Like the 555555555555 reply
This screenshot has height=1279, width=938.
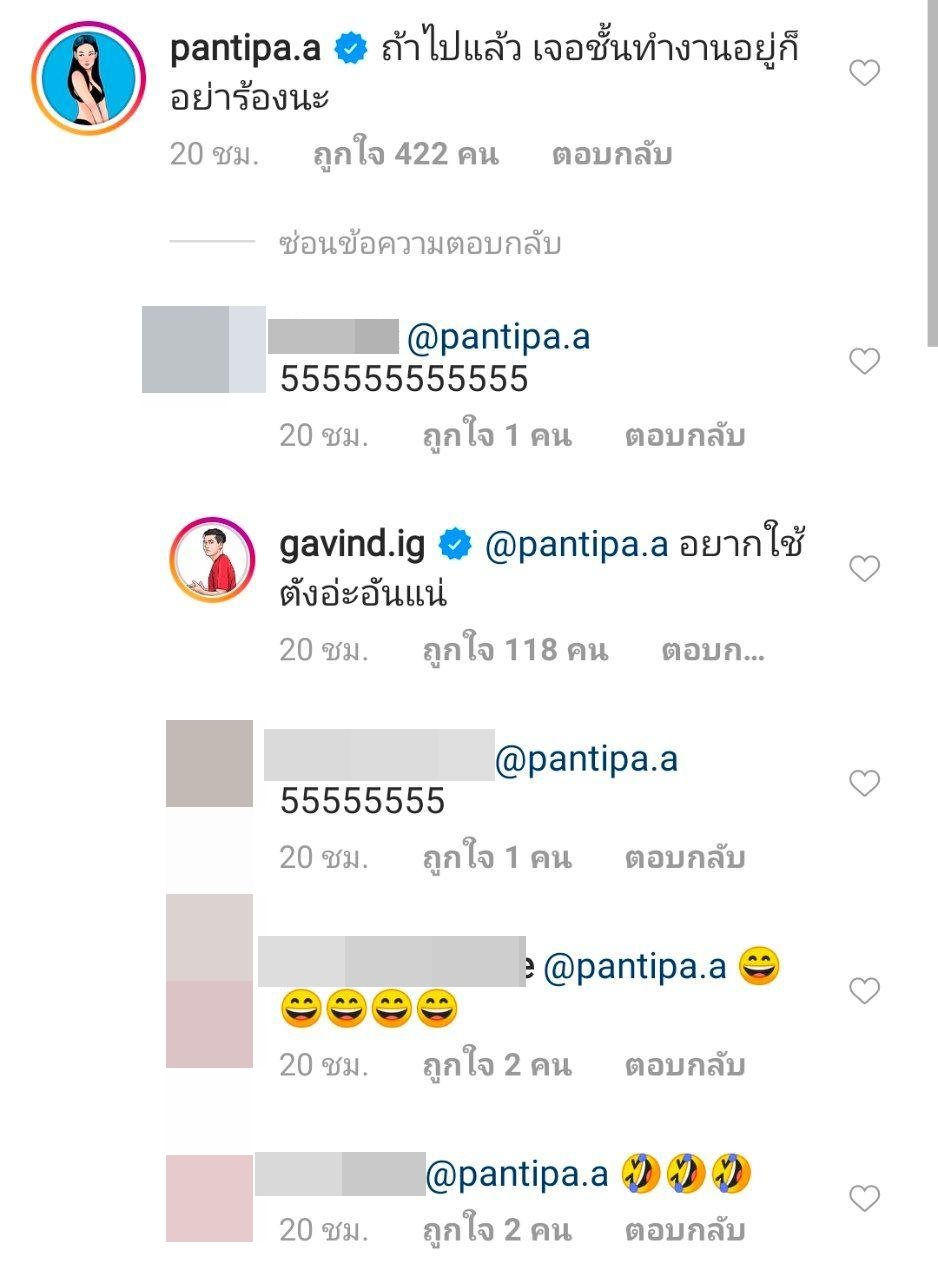click(x=863, y=361)
